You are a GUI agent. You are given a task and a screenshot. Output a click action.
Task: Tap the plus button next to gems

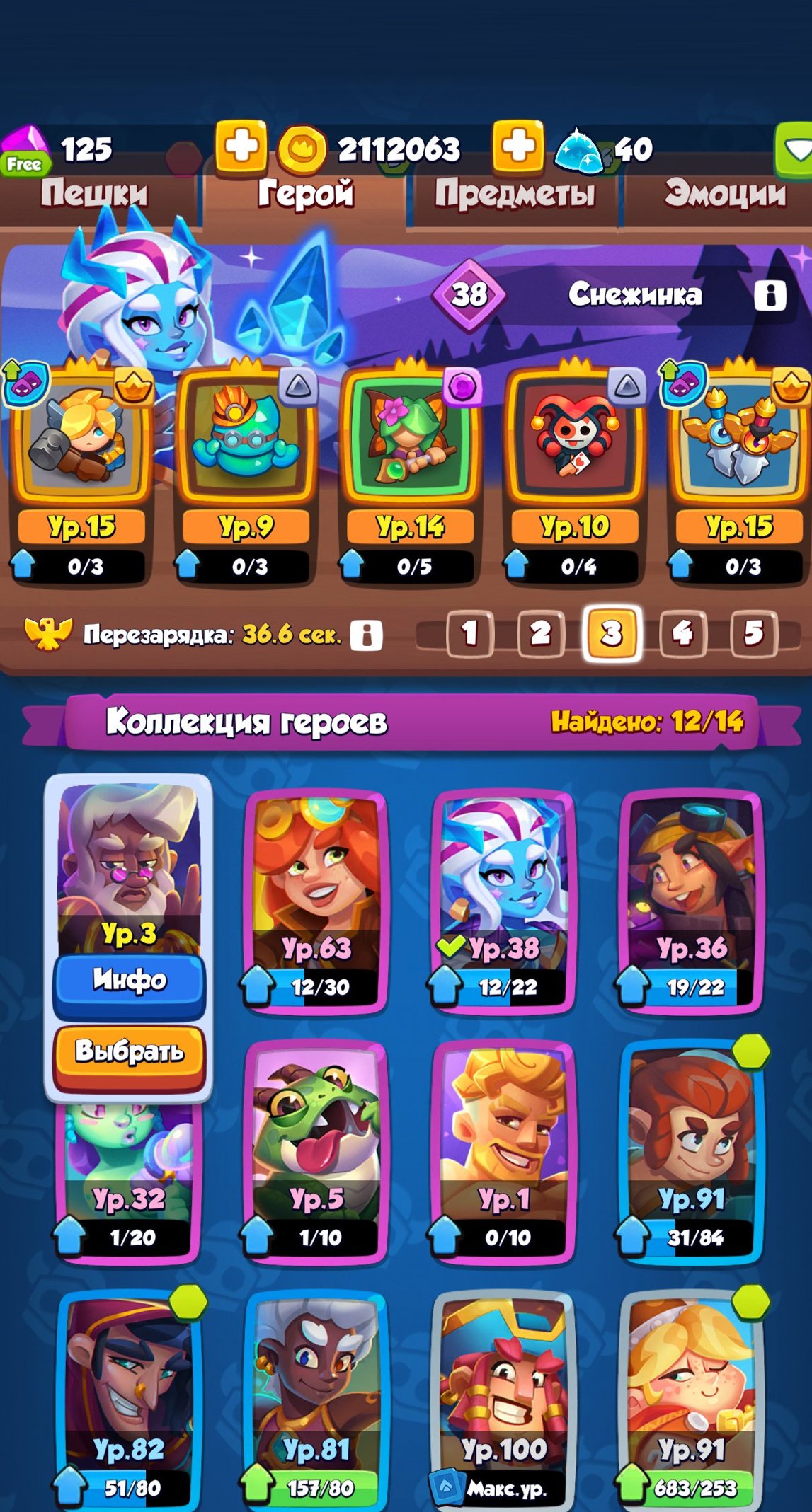tap(241, 146)
